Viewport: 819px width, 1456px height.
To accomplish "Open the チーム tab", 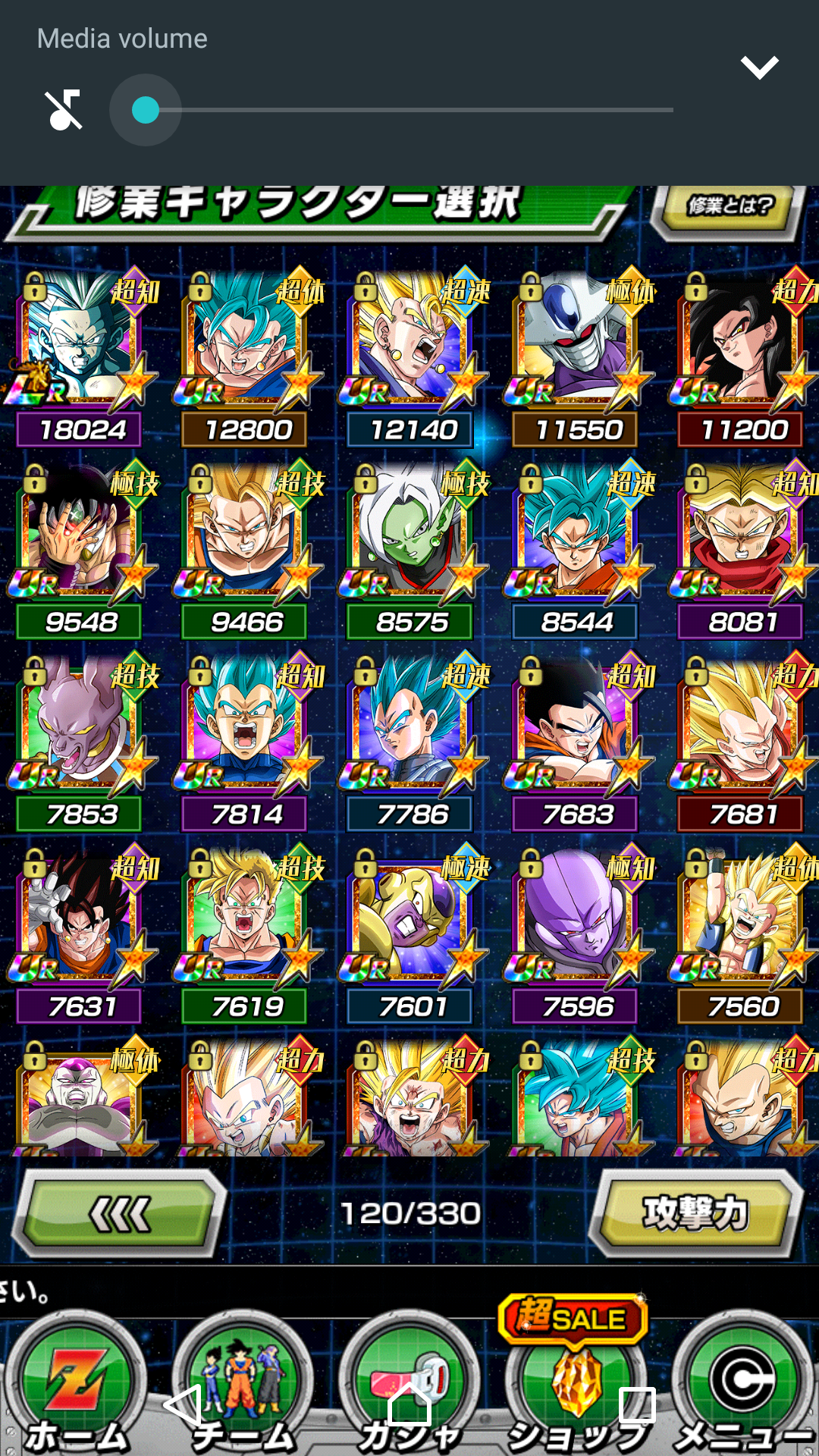I will click(x=243, y=1384).
